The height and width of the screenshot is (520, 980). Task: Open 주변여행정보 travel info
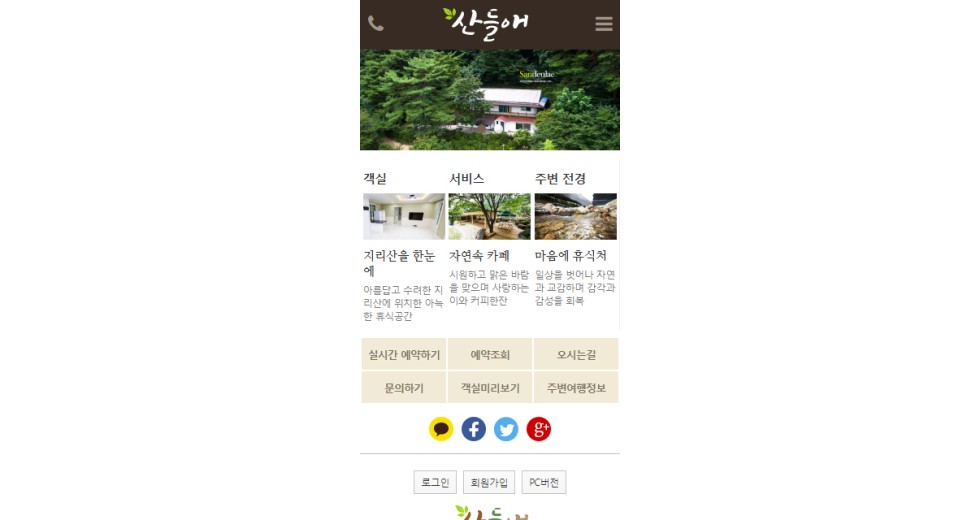click(x=576, y=388)
